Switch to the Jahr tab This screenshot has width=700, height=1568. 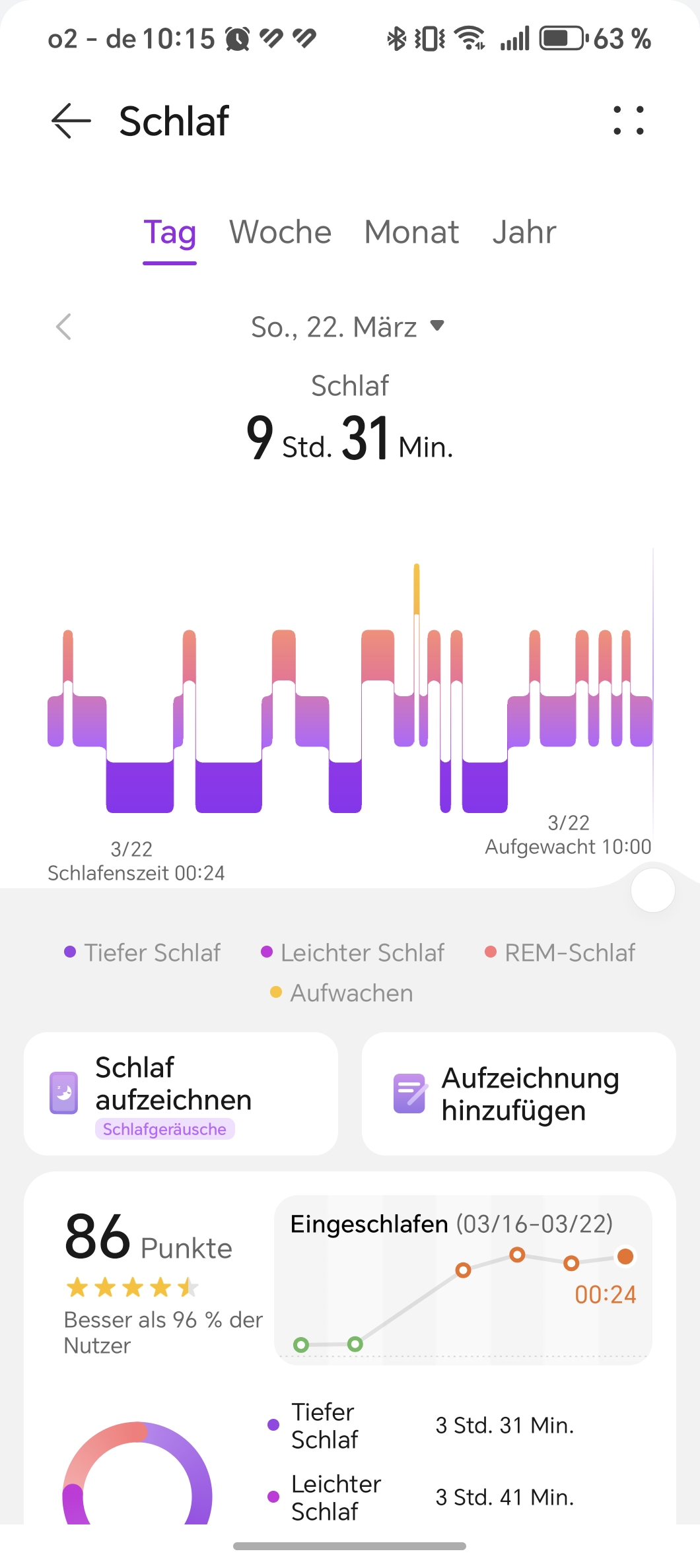pyautogui.click(x=524, y=232)
